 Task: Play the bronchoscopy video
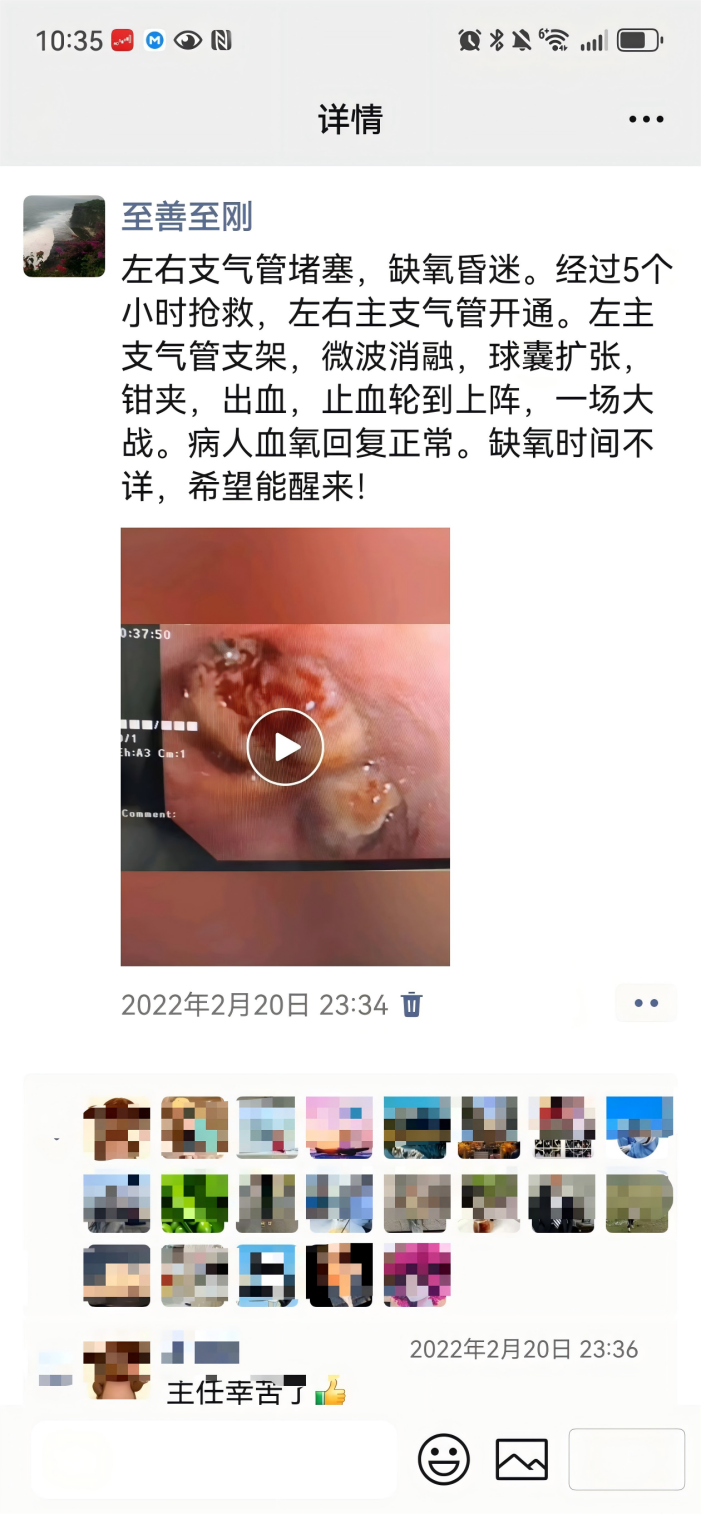(x=285, y=746)
